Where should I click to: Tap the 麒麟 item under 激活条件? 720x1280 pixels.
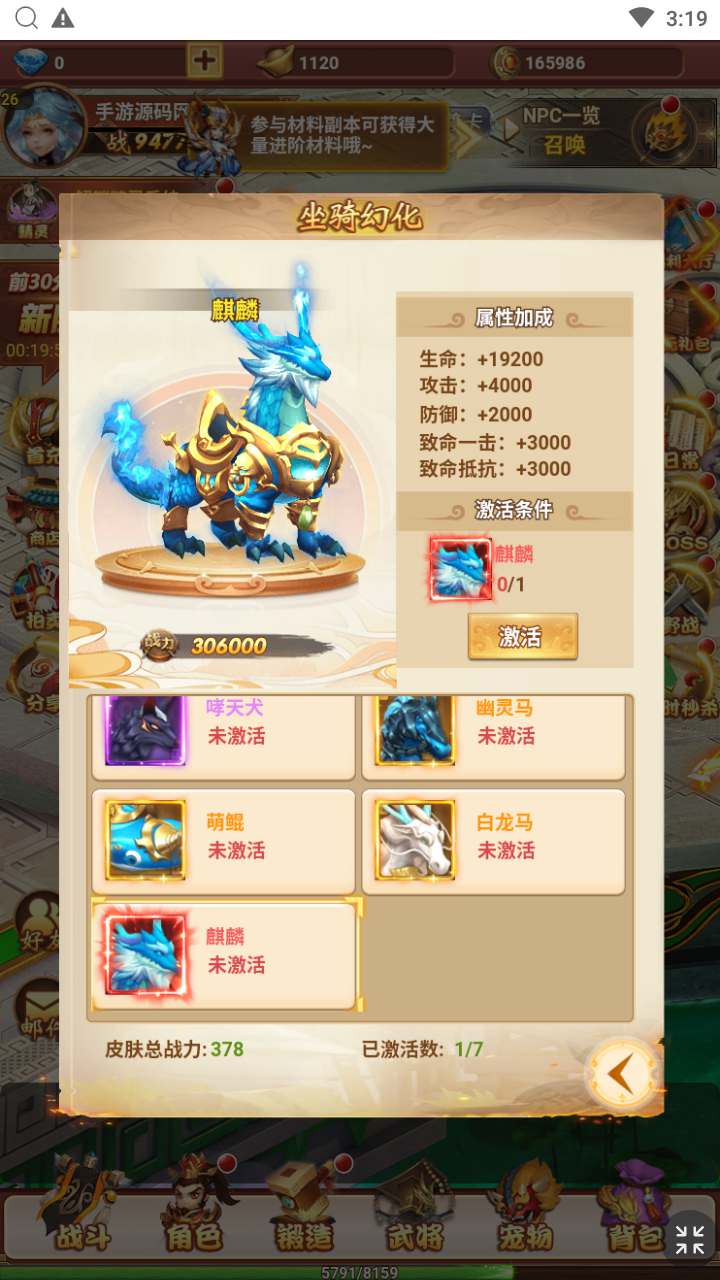point(460,569)
